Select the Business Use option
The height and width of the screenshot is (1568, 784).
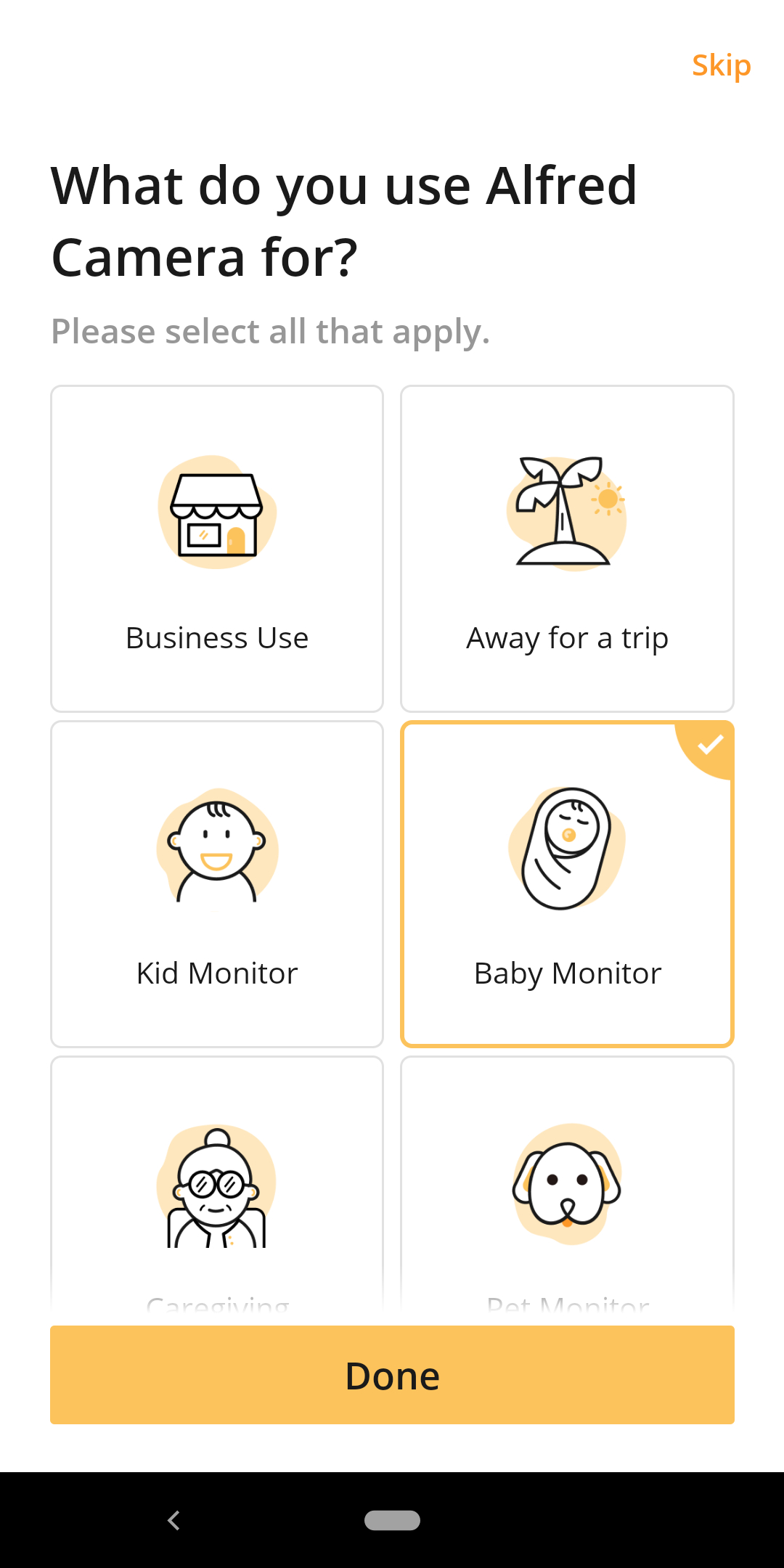tap(217, 549)
